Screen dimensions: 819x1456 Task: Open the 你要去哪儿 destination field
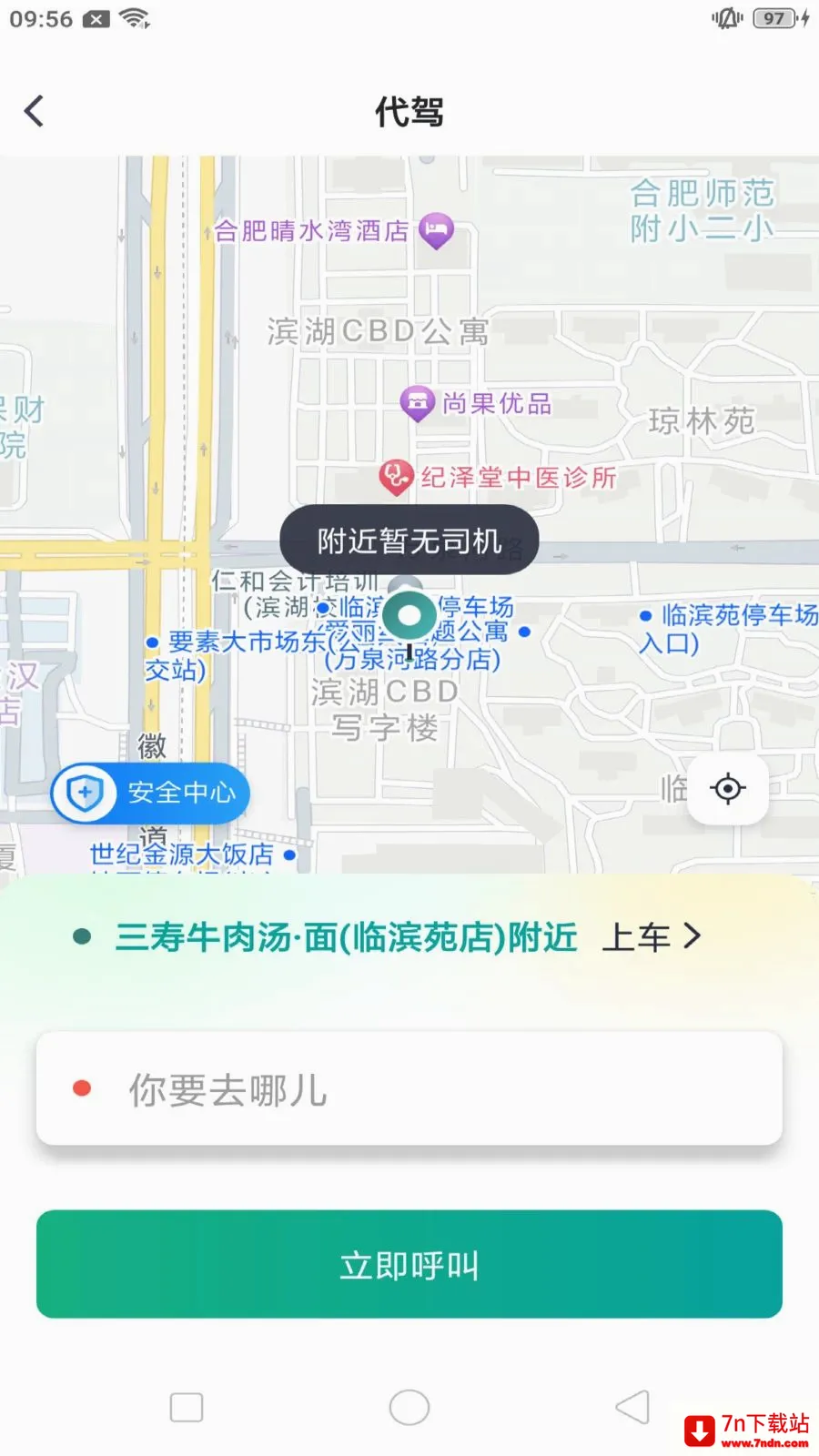(409, 1088)
